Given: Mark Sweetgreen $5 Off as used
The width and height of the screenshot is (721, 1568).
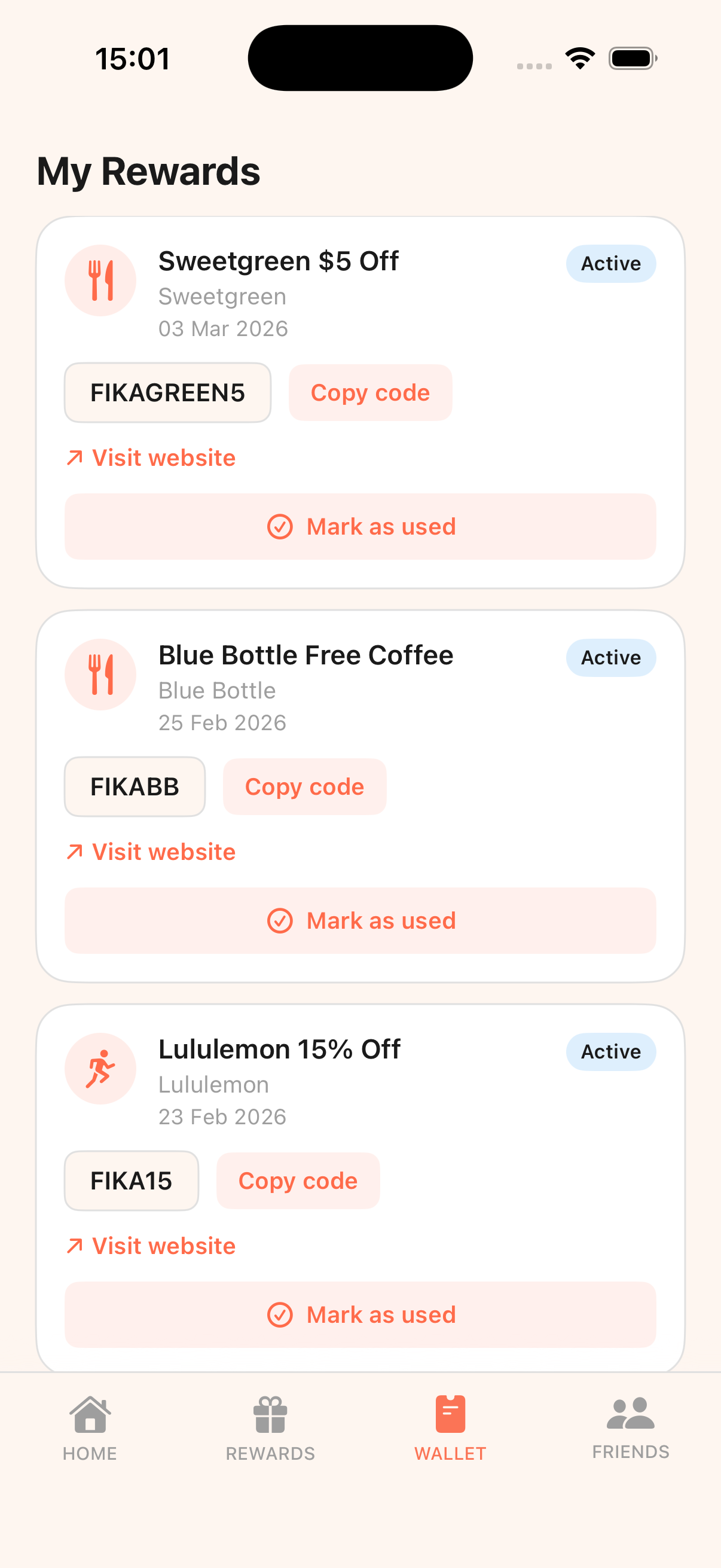Looking at the screenshot, I should (x=360, y=526).
